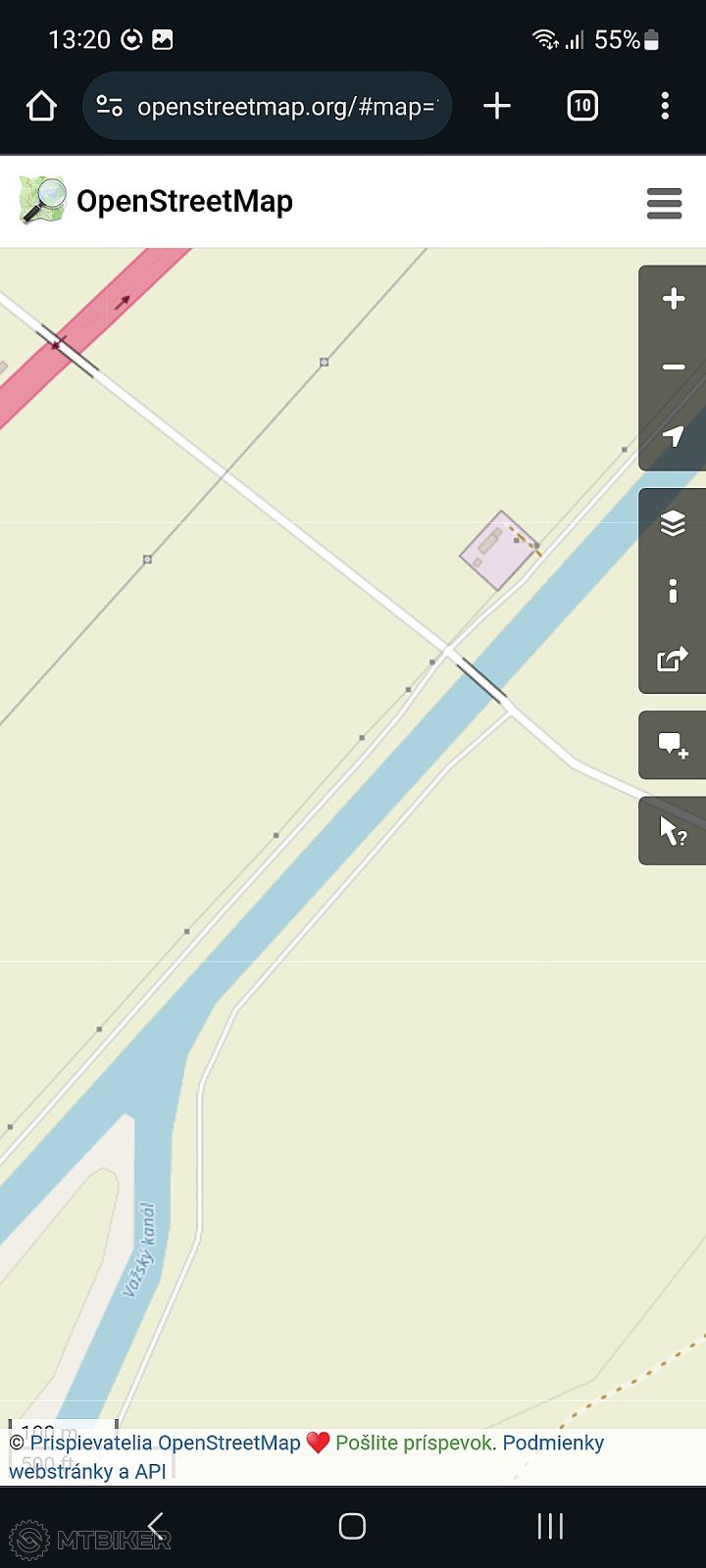Screen dimensions: 706x1568
Task: Open the Prispievatelia OpenStreetMap link
Action: (165, 1443)
